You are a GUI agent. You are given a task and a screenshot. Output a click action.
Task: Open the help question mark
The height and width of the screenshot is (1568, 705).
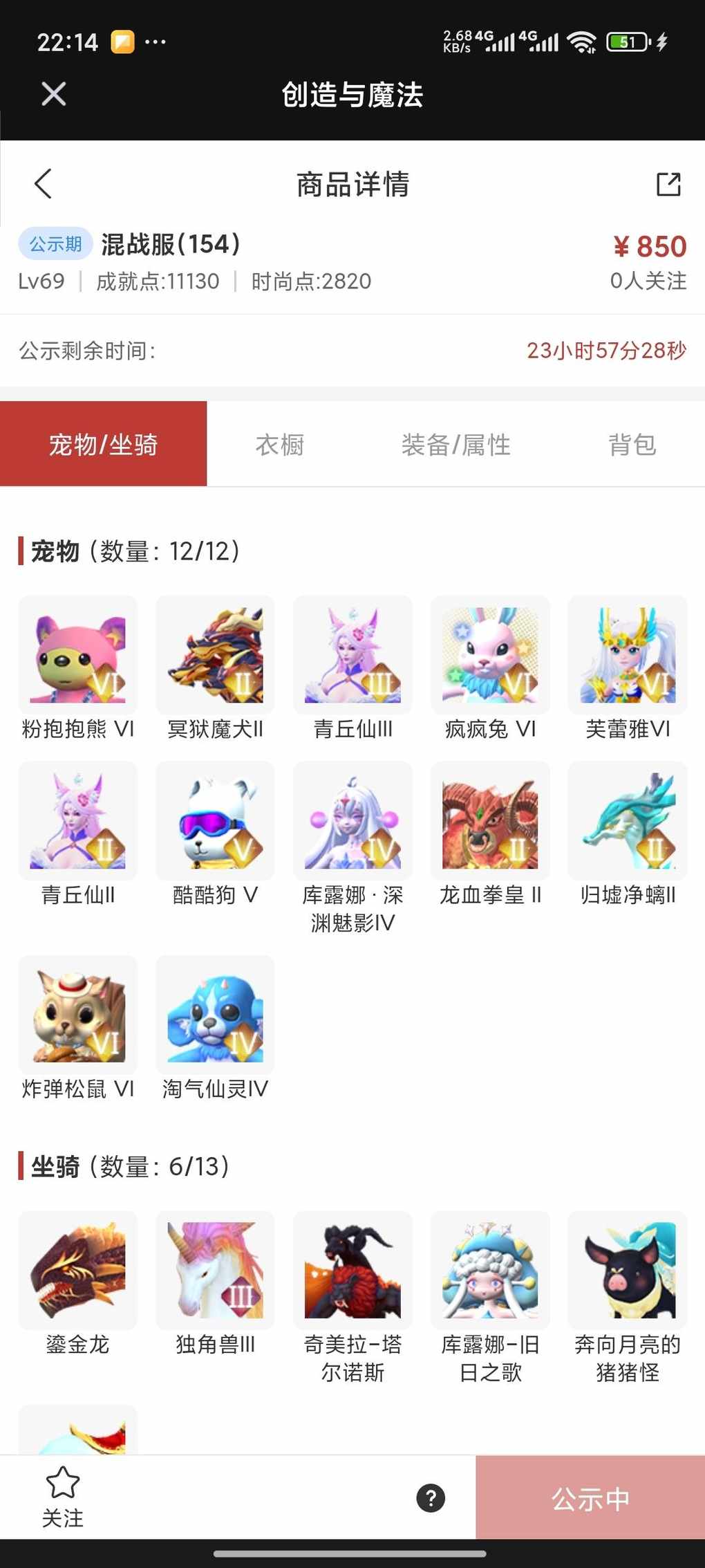[x=431, y=1498]
